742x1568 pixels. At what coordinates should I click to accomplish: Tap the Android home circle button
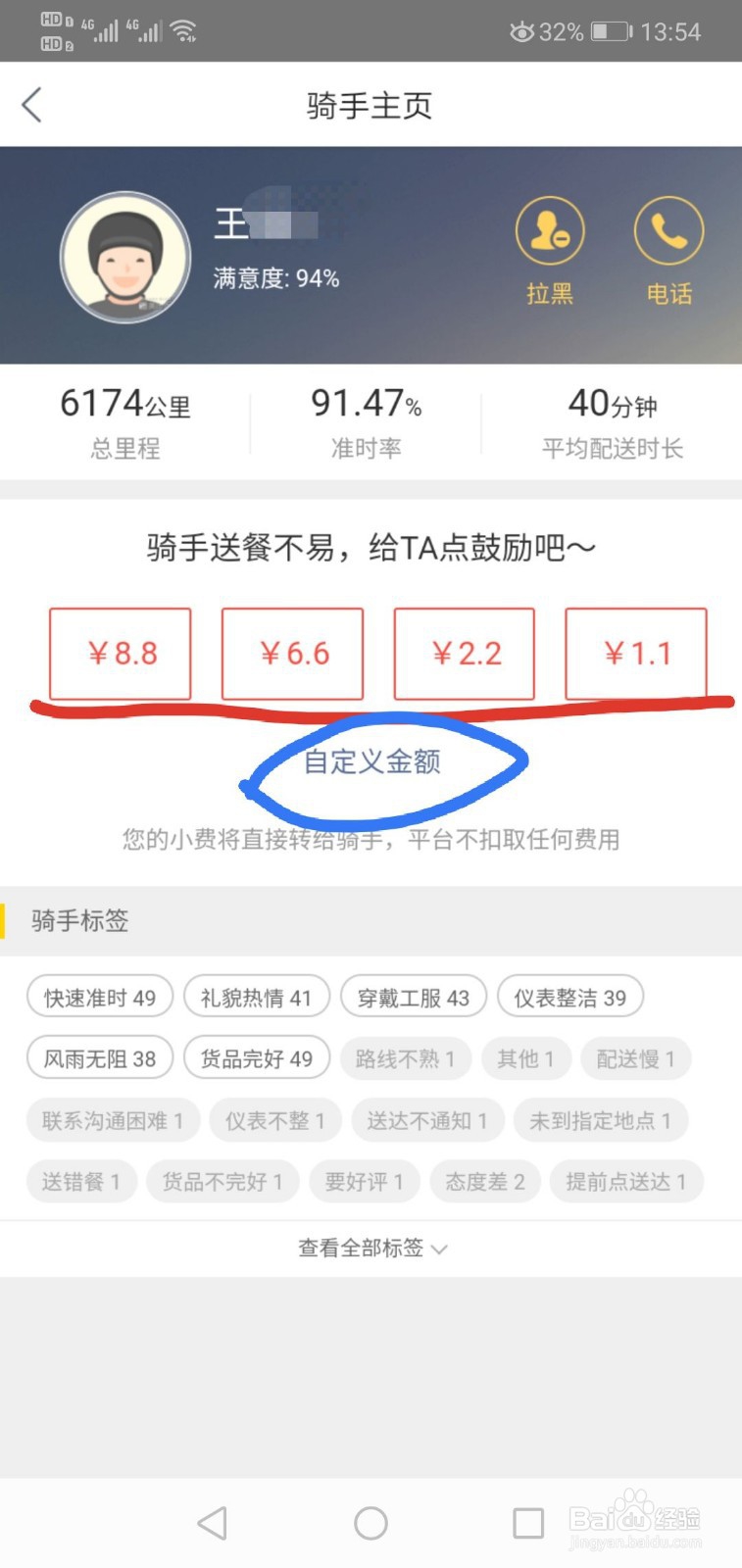point(371,1523)
